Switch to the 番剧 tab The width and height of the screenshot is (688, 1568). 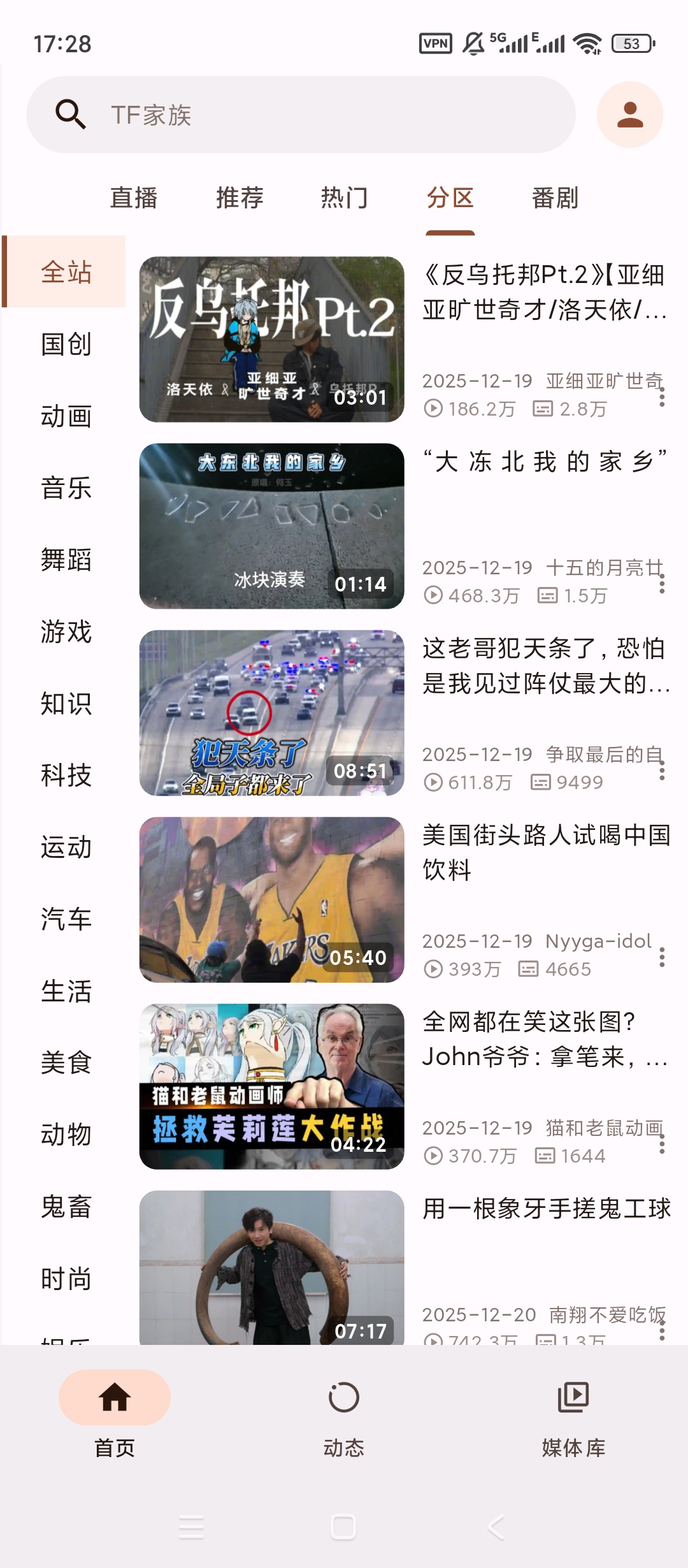555,198
